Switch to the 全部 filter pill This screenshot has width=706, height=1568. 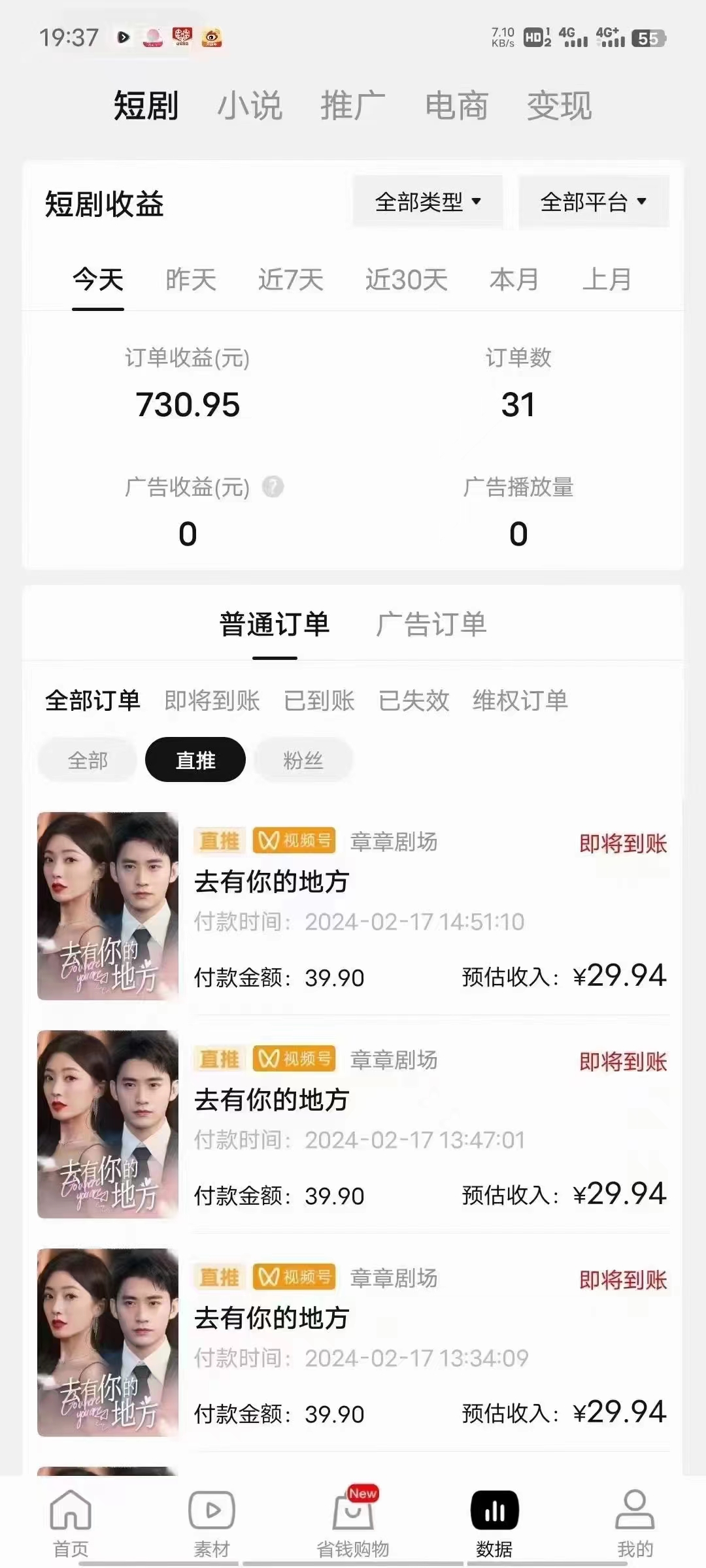pos(86,759)
